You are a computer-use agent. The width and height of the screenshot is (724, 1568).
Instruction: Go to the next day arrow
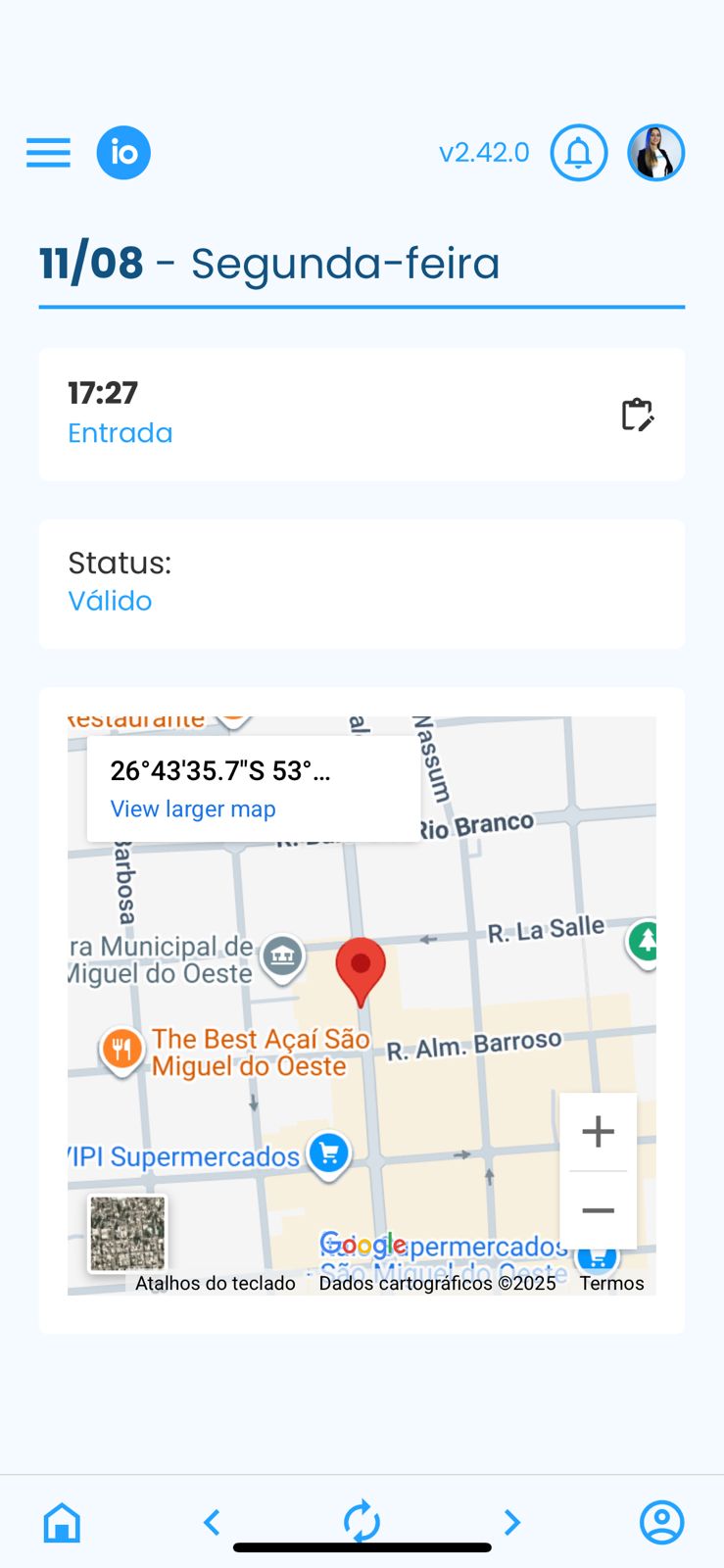[511, 1522]
